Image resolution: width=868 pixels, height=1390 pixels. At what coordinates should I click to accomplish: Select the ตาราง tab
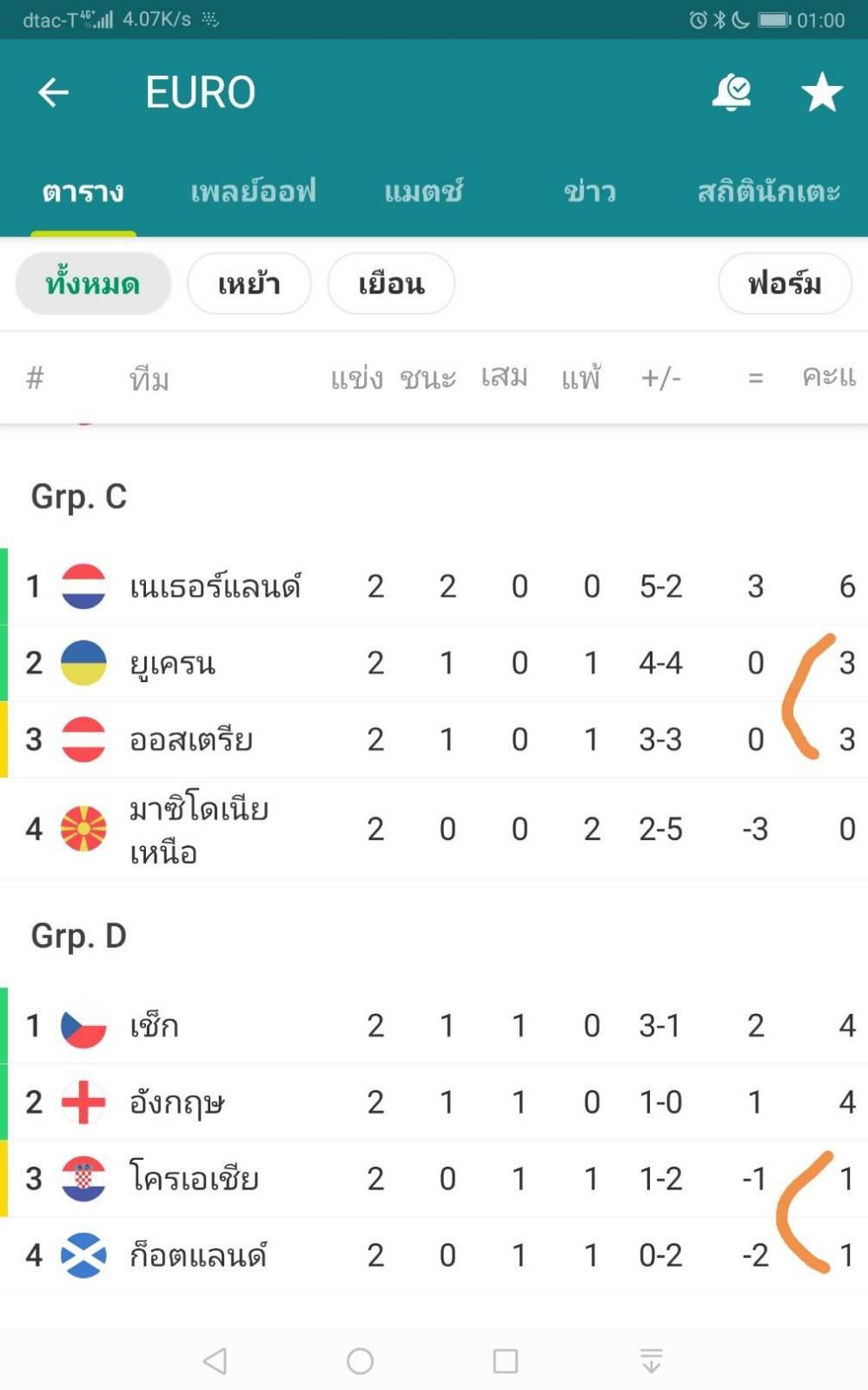[83, 191]
